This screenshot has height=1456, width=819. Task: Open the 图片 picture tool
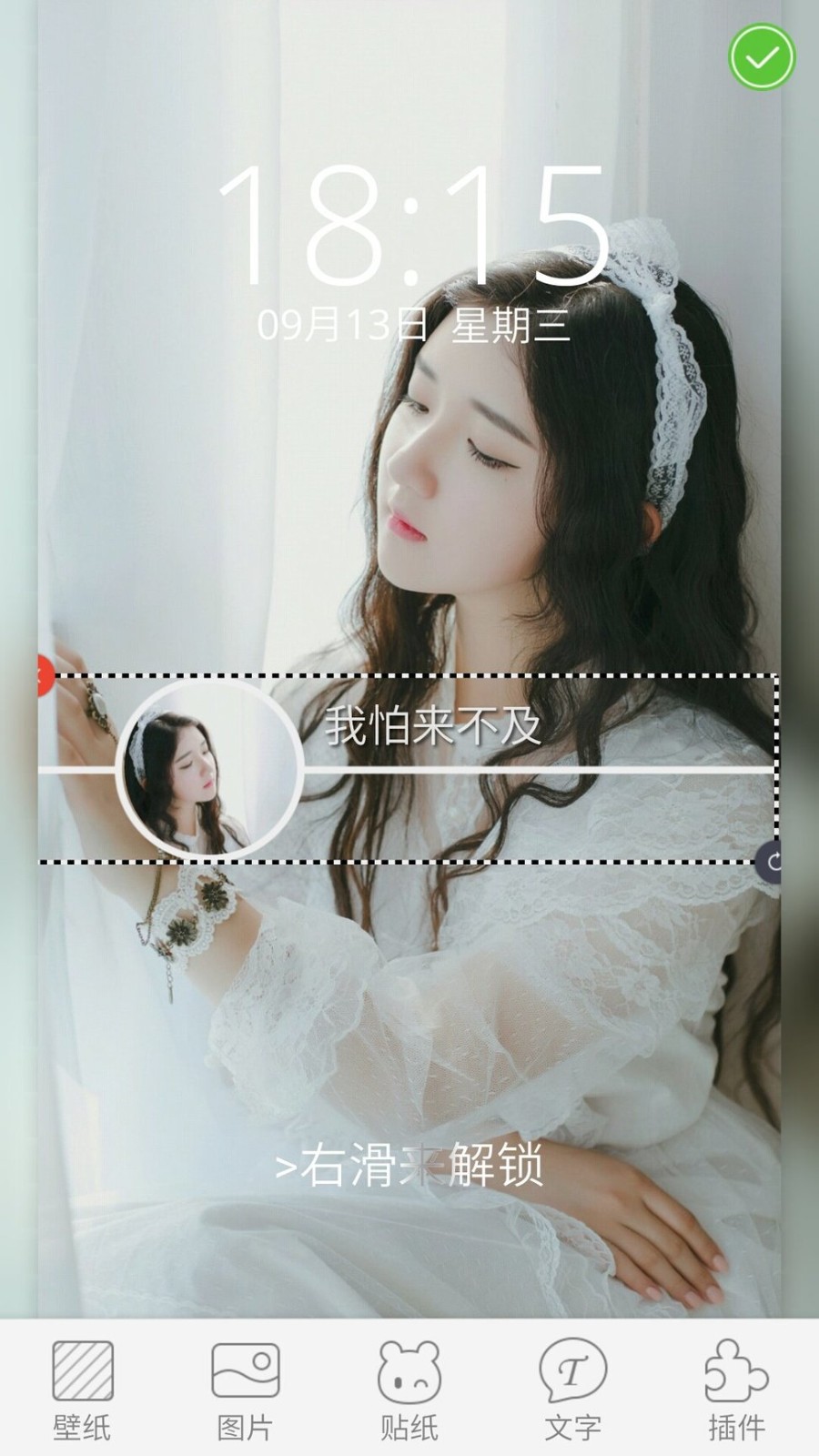[245, 1388]
